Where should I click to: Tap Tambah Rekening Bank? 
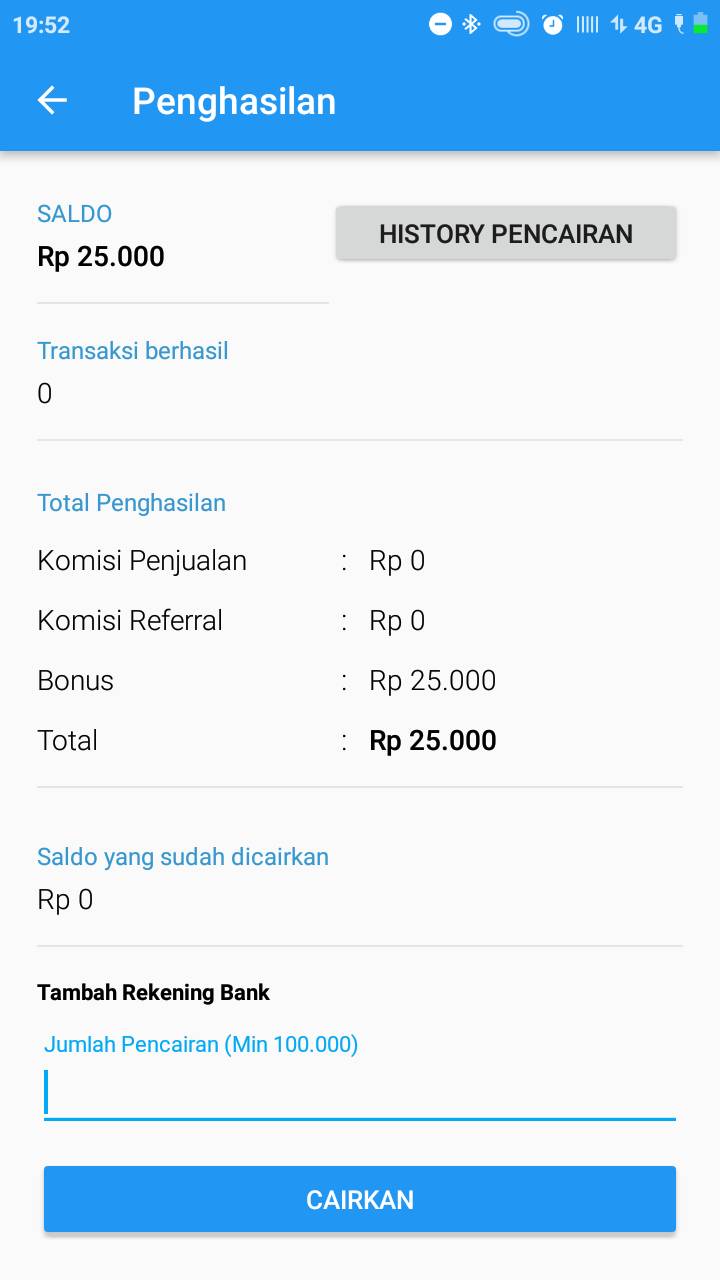pyautogui.click(x=153, y=993)
